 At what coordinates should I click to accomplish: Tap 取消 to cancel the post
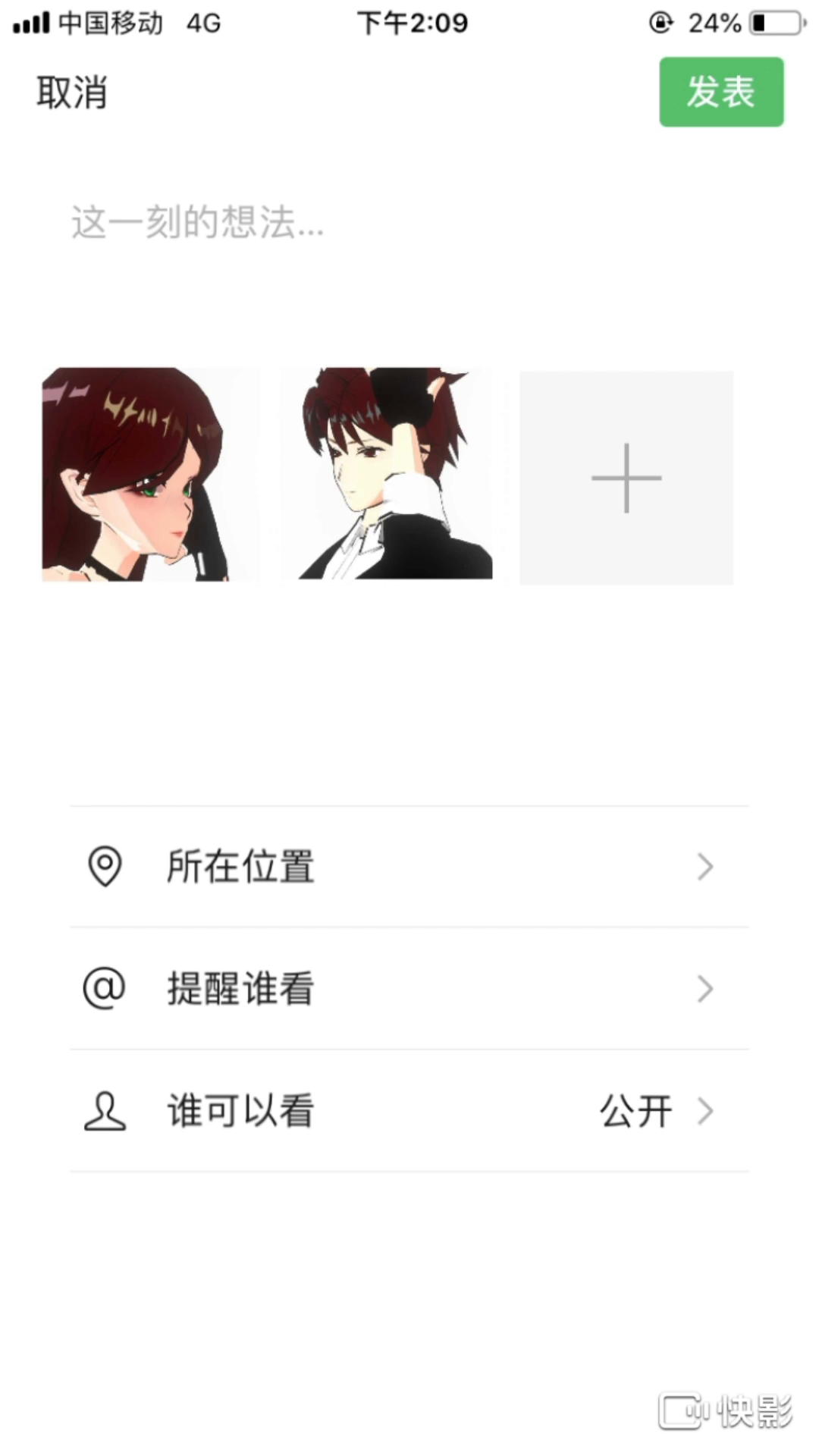point(72,93)
